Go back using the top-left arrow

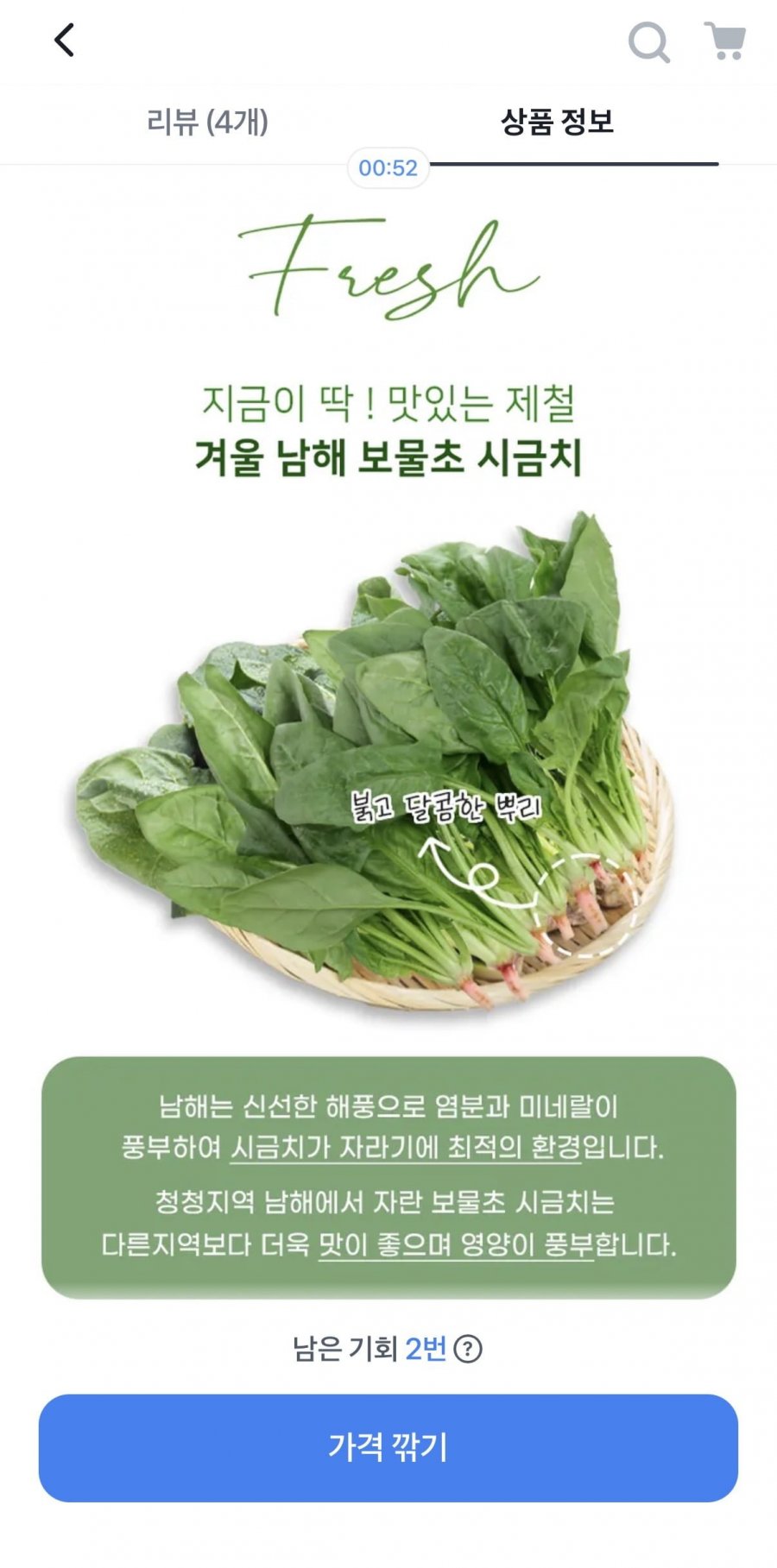65,40
